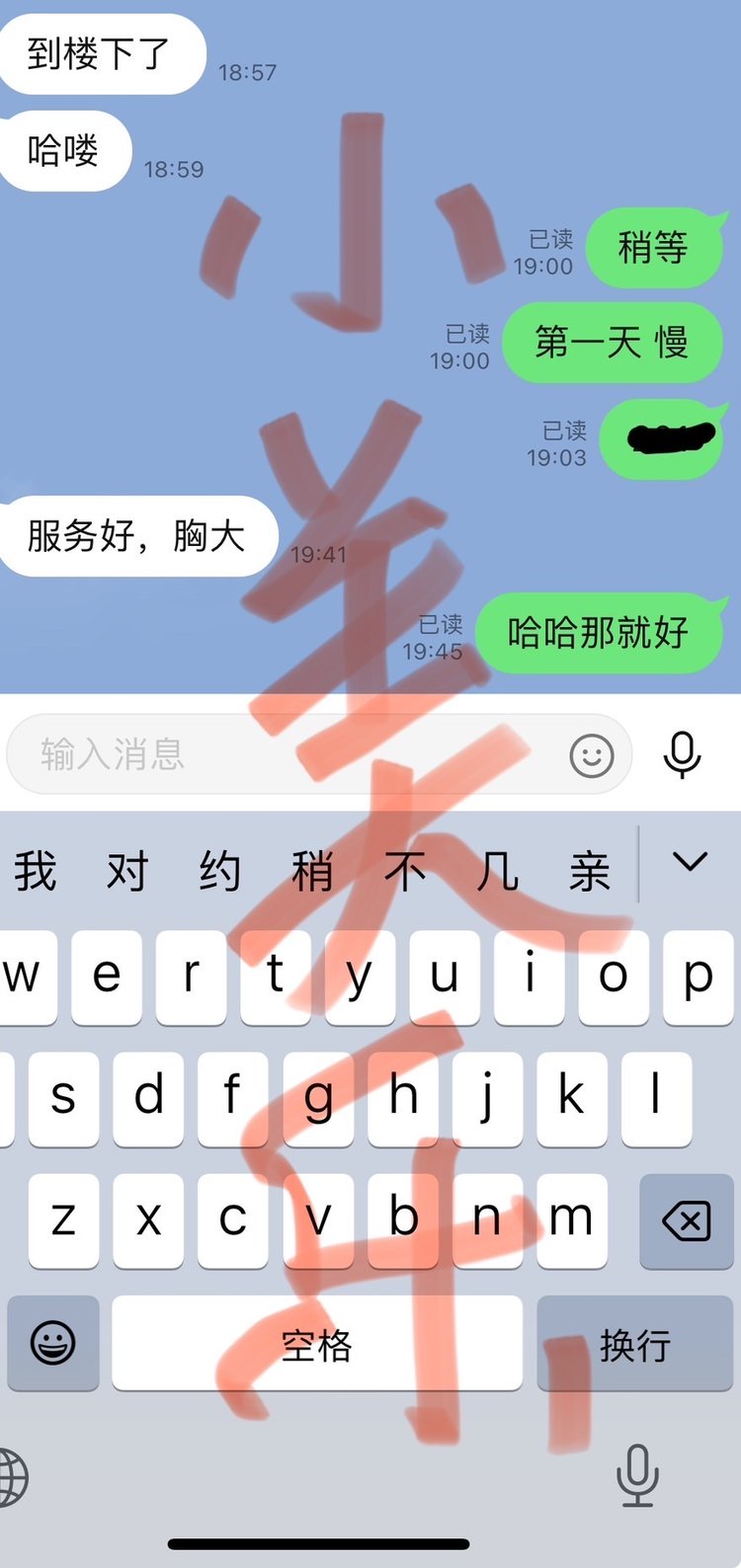
Task: Tap the backspace key
Action: pyautogui.click(x=686, y=1221)
